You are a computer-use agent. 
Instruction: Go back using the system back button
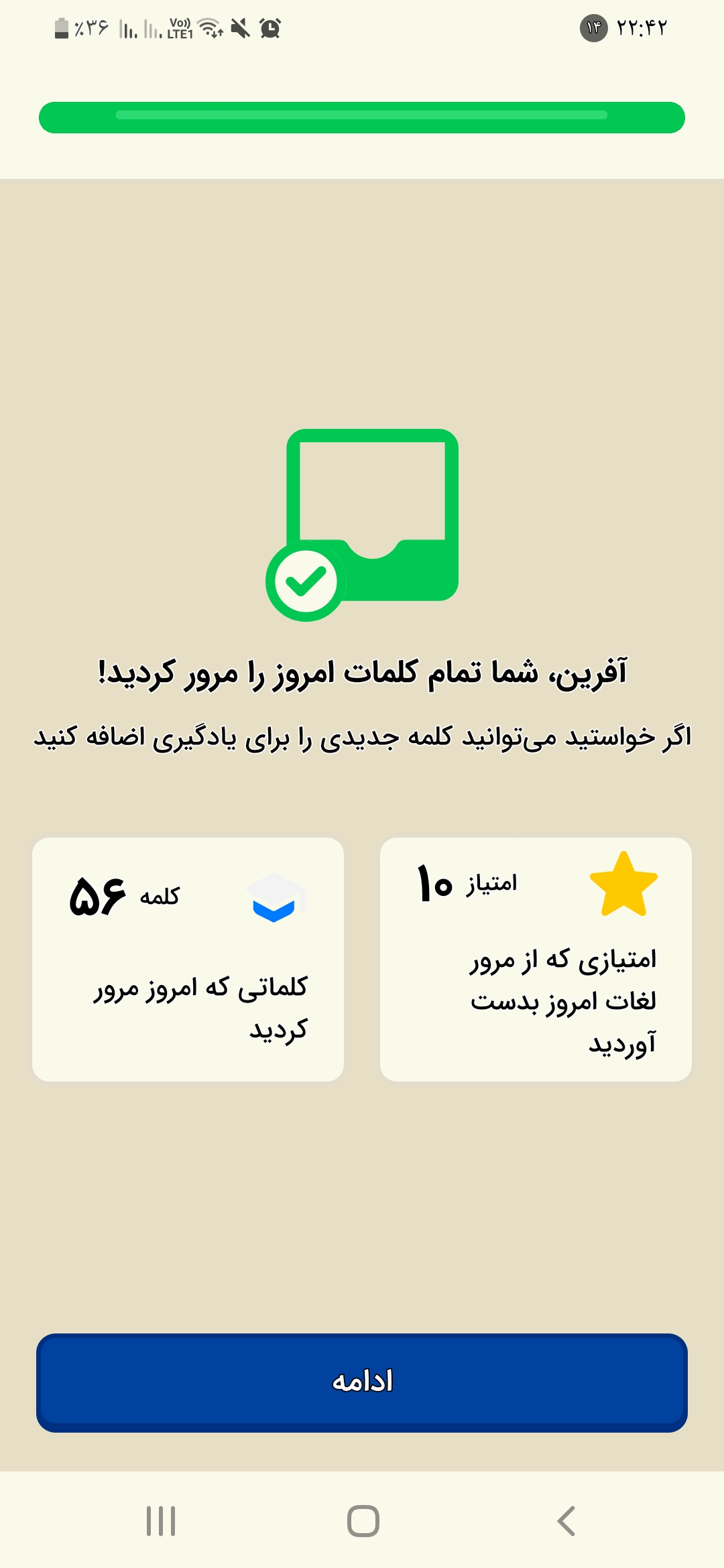coord(566,1520)
